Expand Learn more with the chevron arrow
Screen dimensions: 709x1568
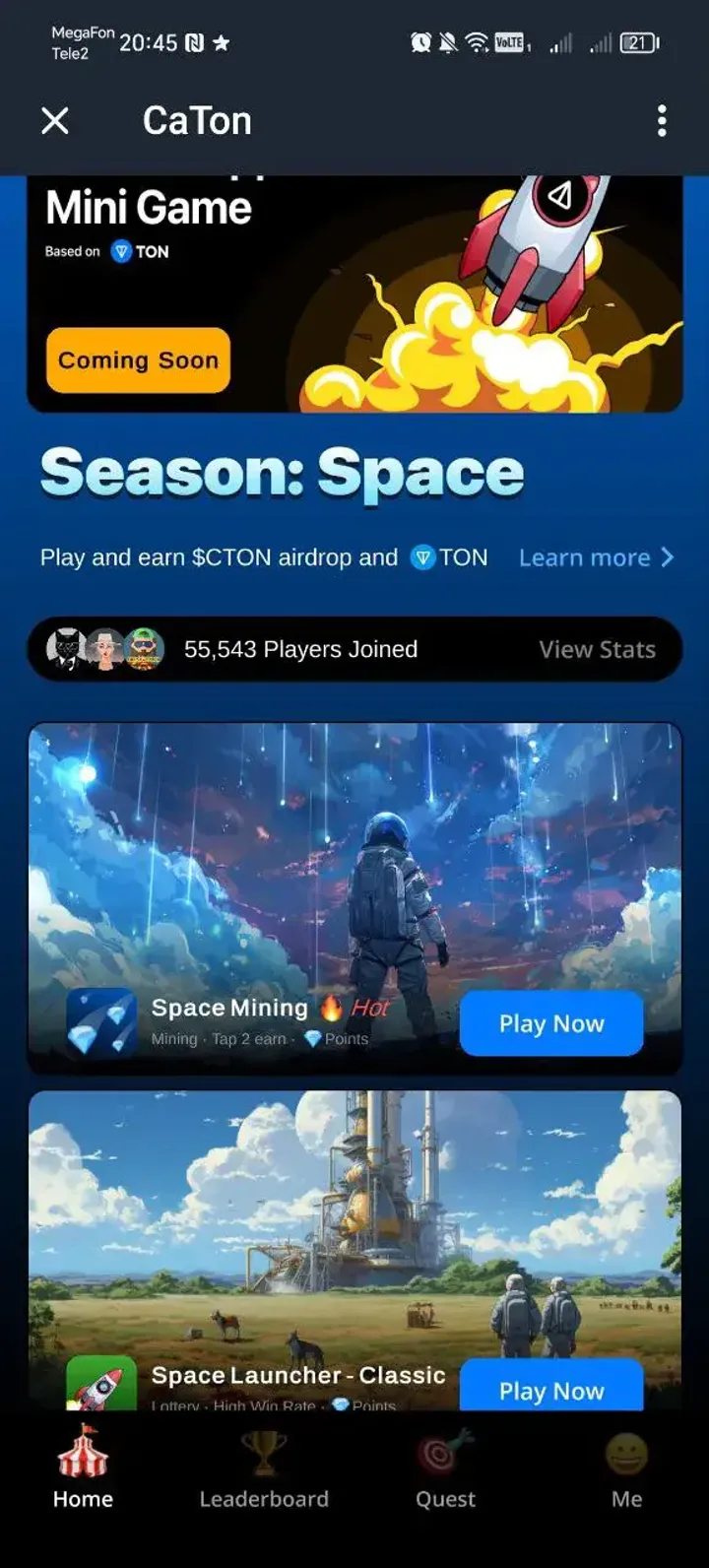[x=668, y=557]
